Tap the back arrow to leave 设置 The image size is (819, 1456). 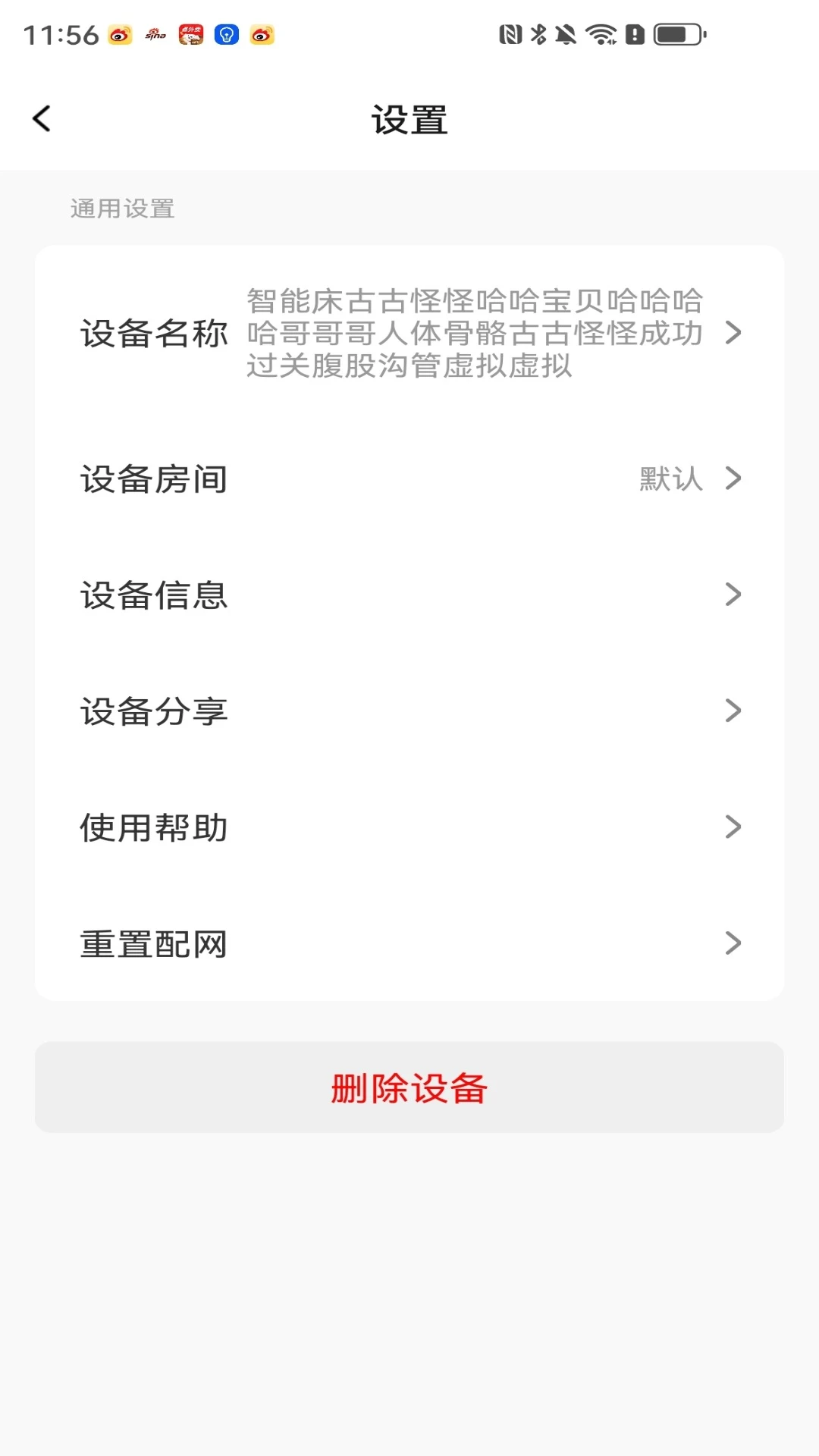(41, 118)
